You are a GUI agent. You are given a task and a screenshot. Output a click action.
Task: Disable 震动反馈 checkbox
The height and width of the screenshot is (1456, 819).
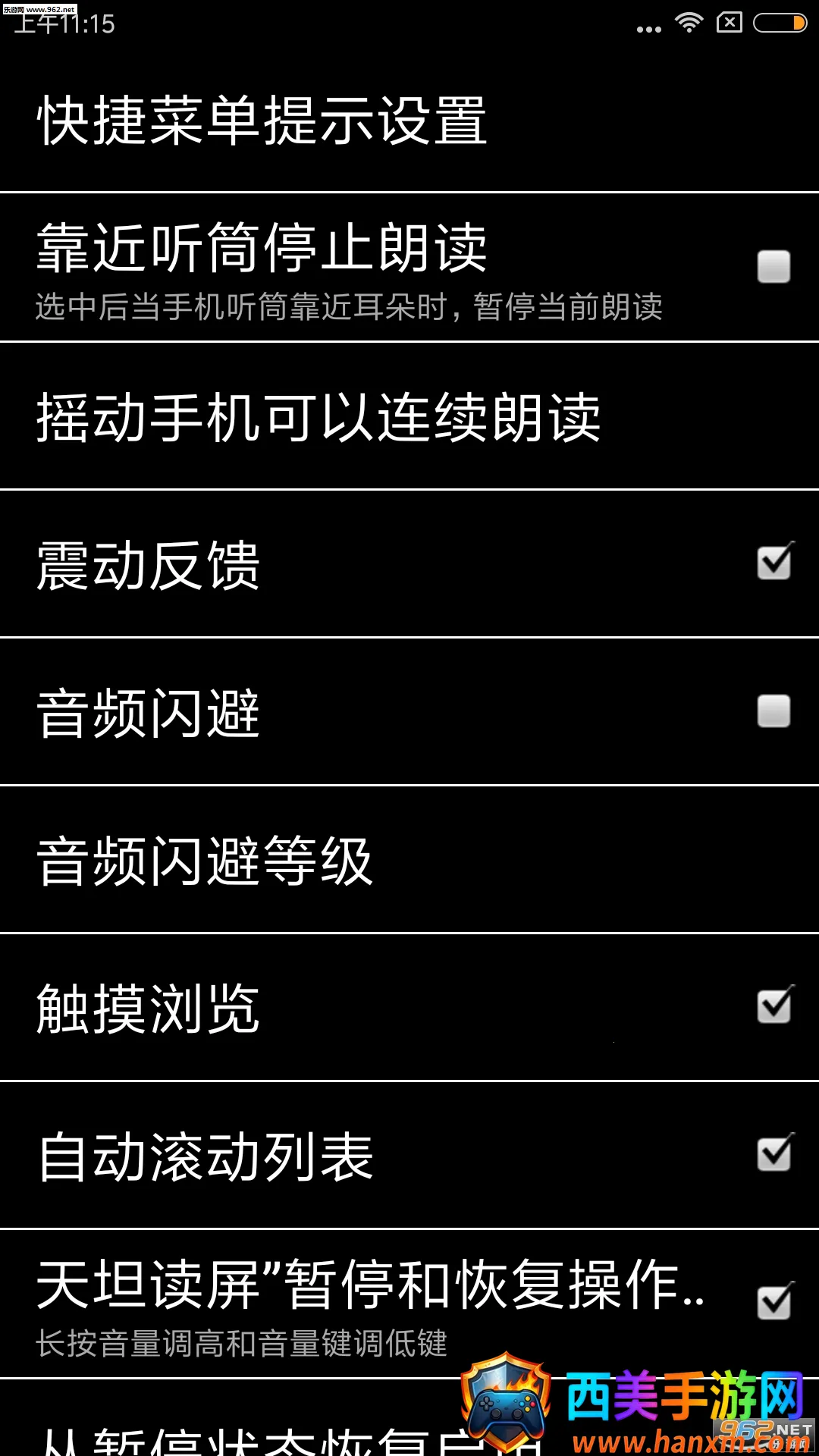[773, 563]
